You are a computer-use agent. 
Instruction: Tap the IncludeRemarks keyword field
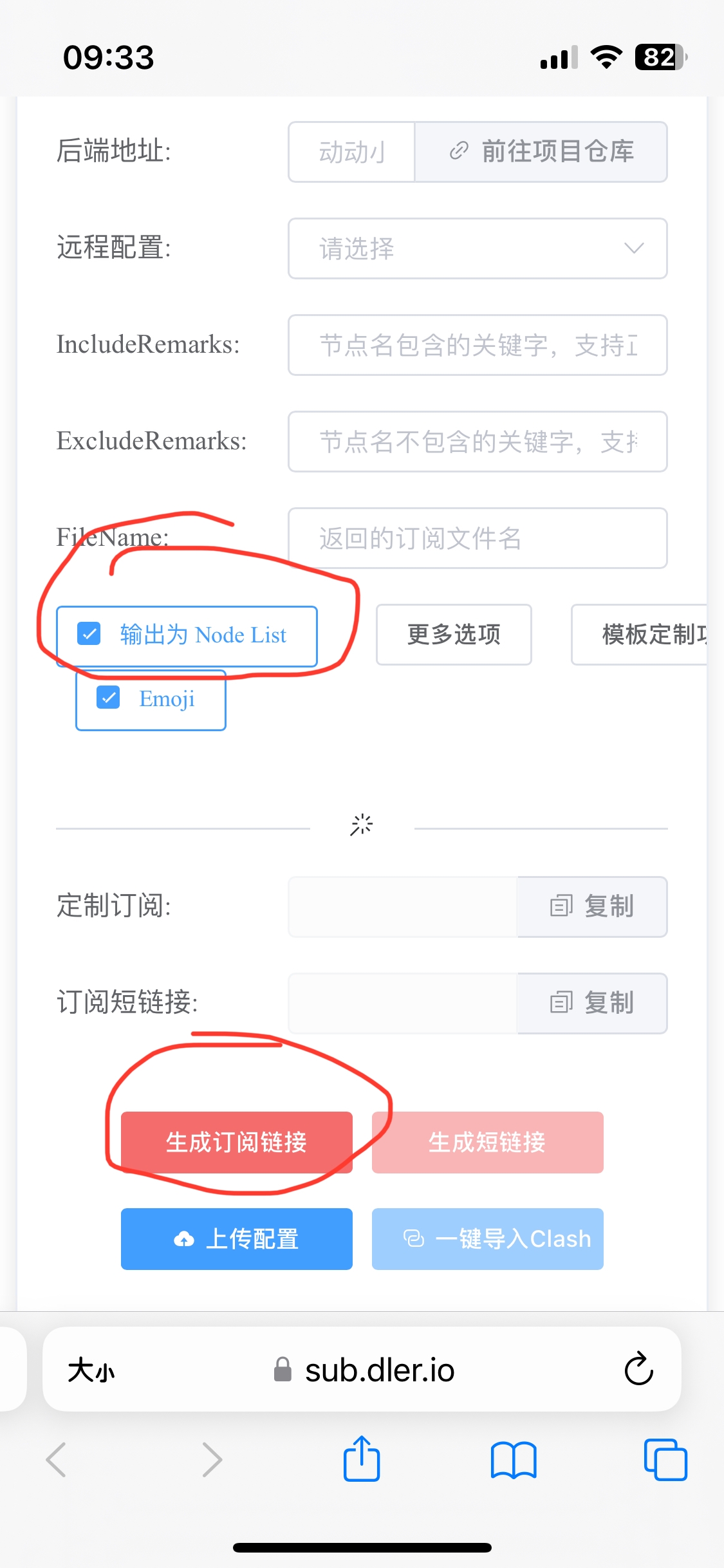(x=477, y=345)
